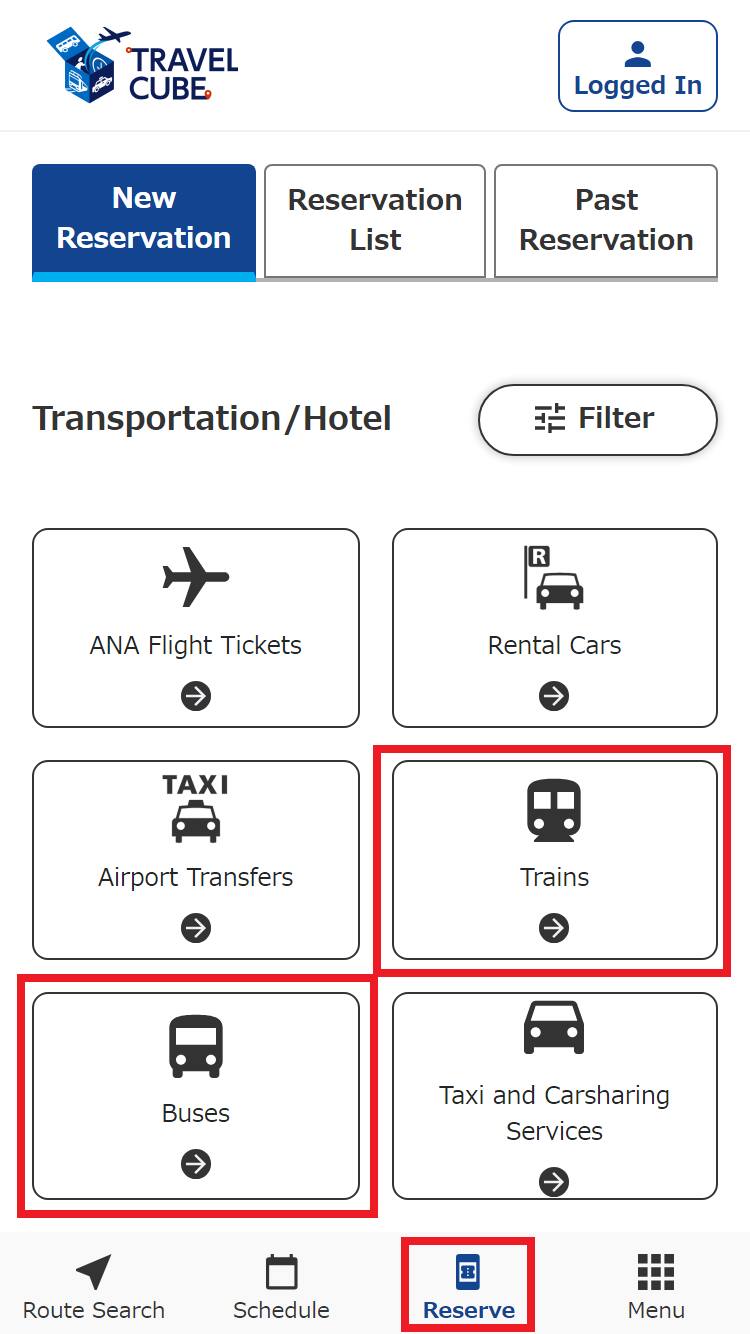Open the Trains reservation card

554,859
